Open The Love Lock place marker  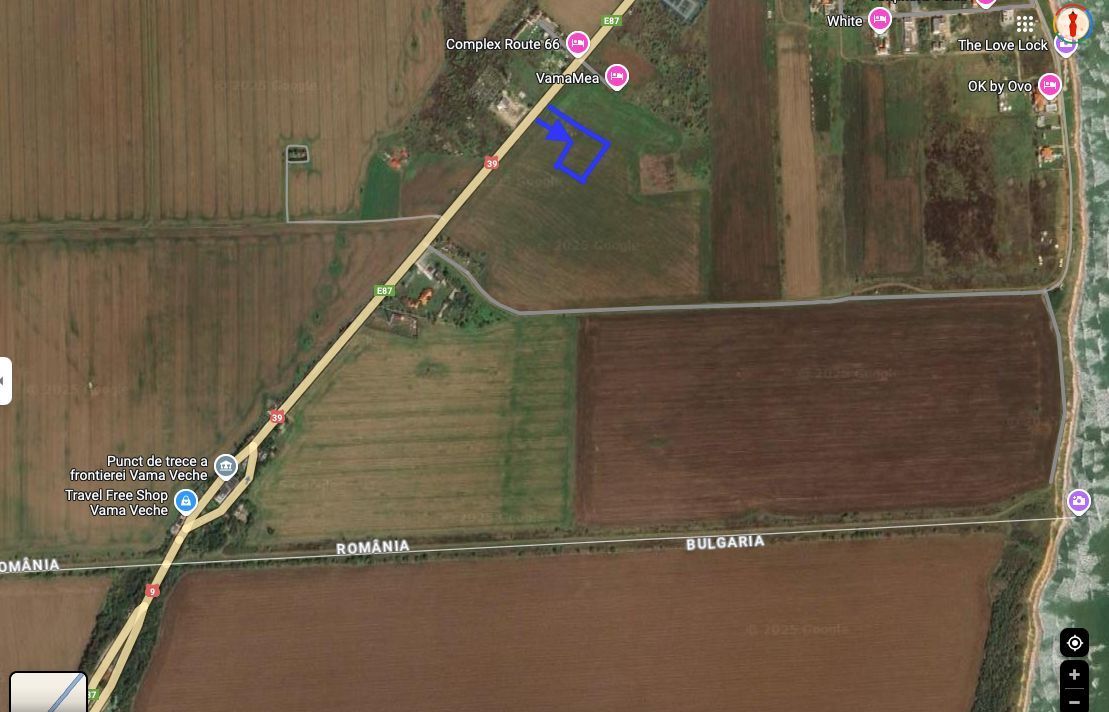click(x=1064, y=45)
